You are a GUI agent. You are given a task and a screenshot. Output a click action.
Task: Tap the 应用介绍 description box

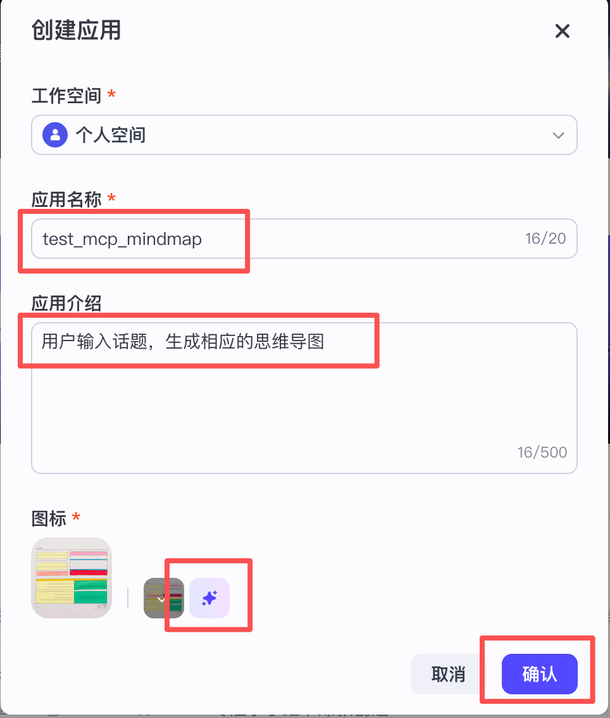(304, 398)
